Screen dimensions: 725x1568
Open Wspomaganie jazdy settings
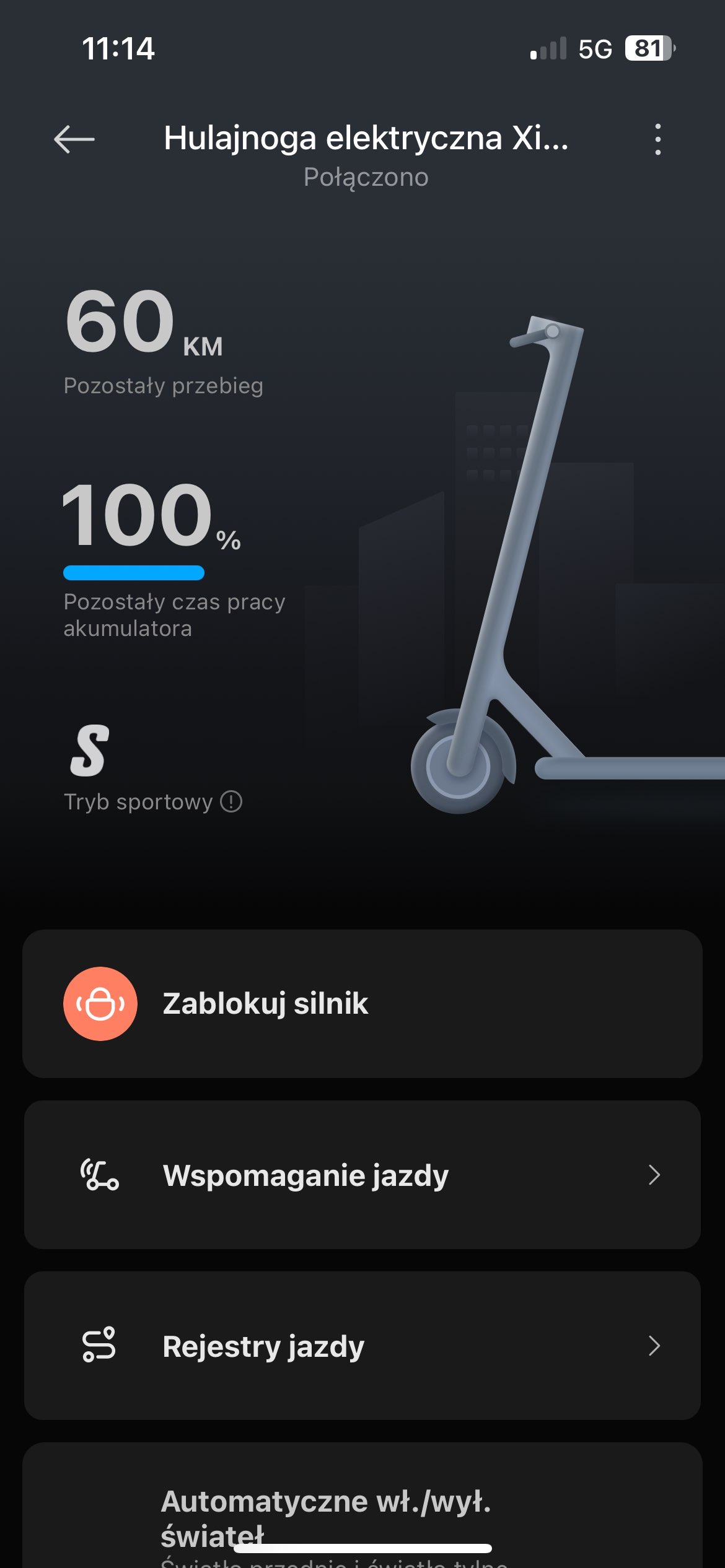tap(362, 1175)
